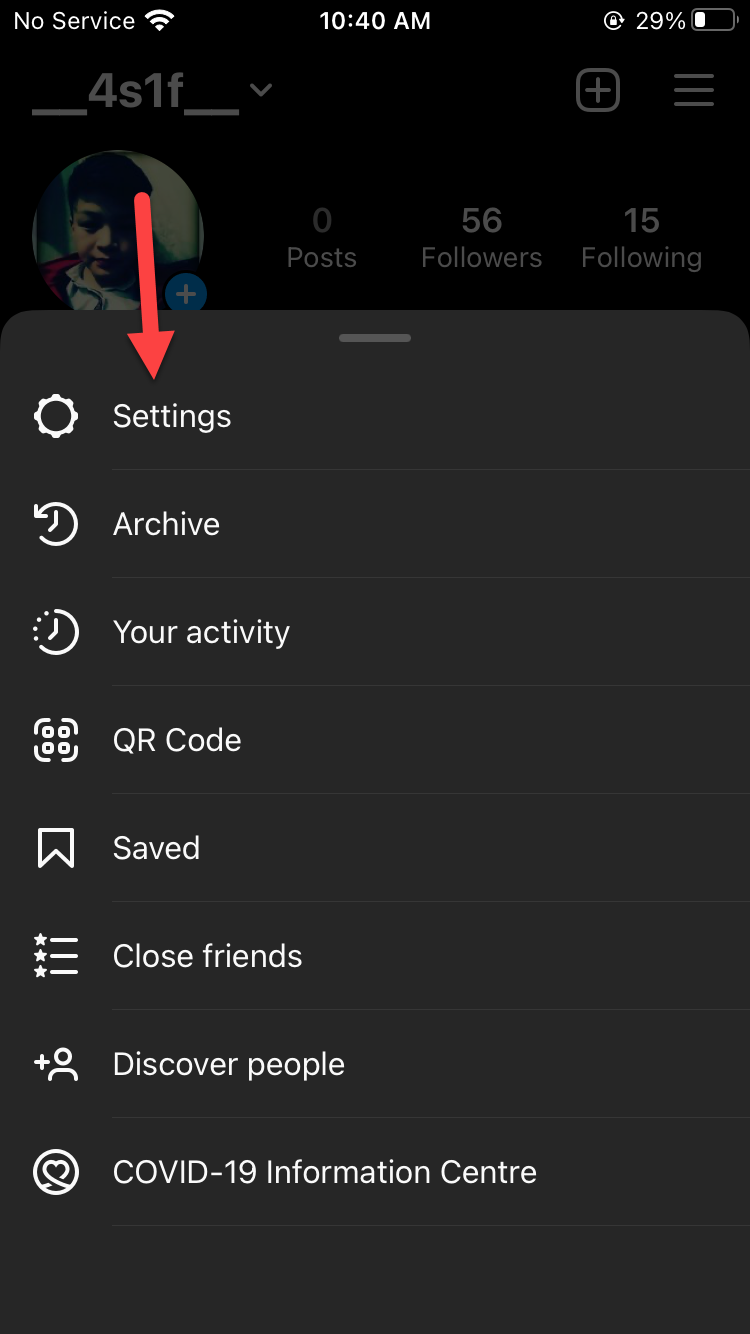Screen dimensions: 750x1334
Task: Tap the create new post plus icon
Action: 598,91
